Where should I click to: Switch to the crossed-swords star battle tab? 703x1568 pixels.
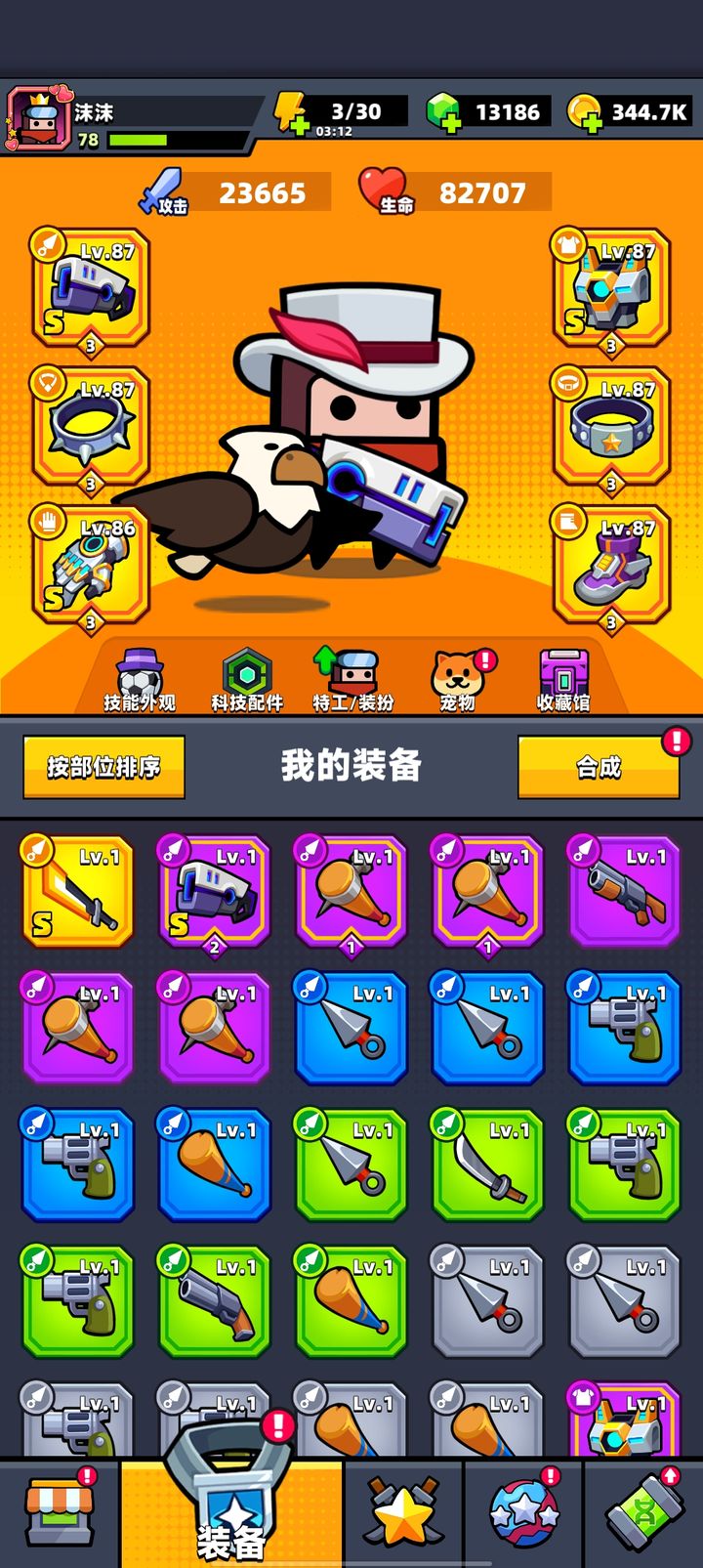click(x=404, y=1512)
